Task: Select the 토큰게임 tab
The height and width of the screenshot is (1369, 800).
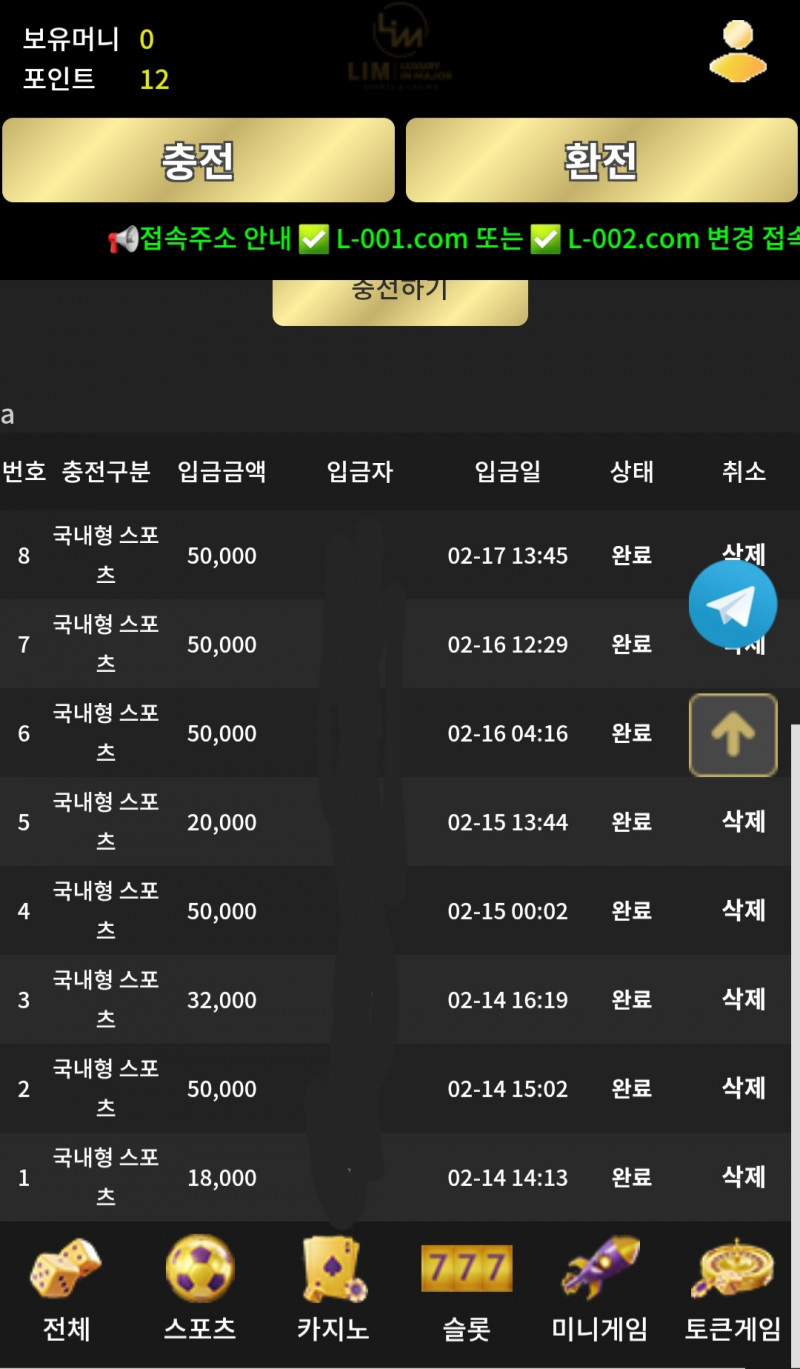Action: [x=733, y=1292]
